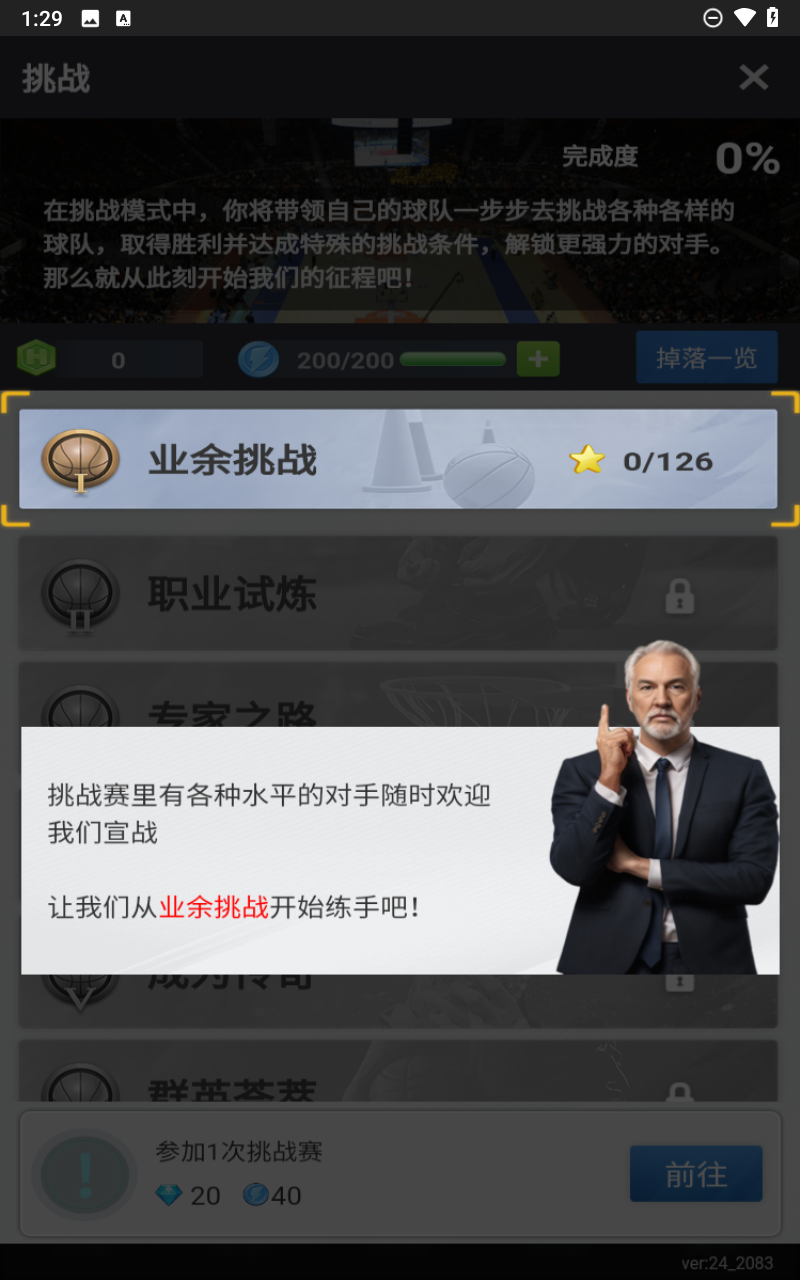The image size is (800, 1280).
Task: Click the basketball trophy icon of 业余挑战
Action: 80,459
